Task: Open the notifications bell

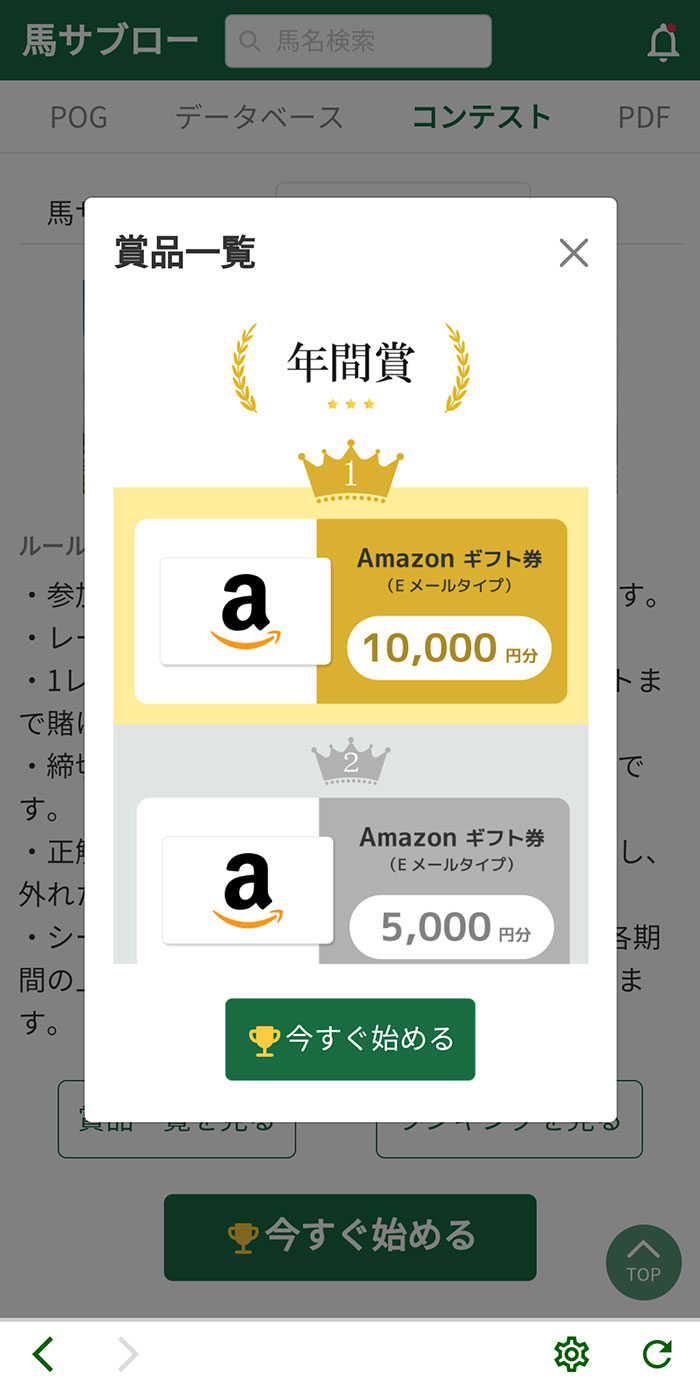Action: (x=663, y=42)
